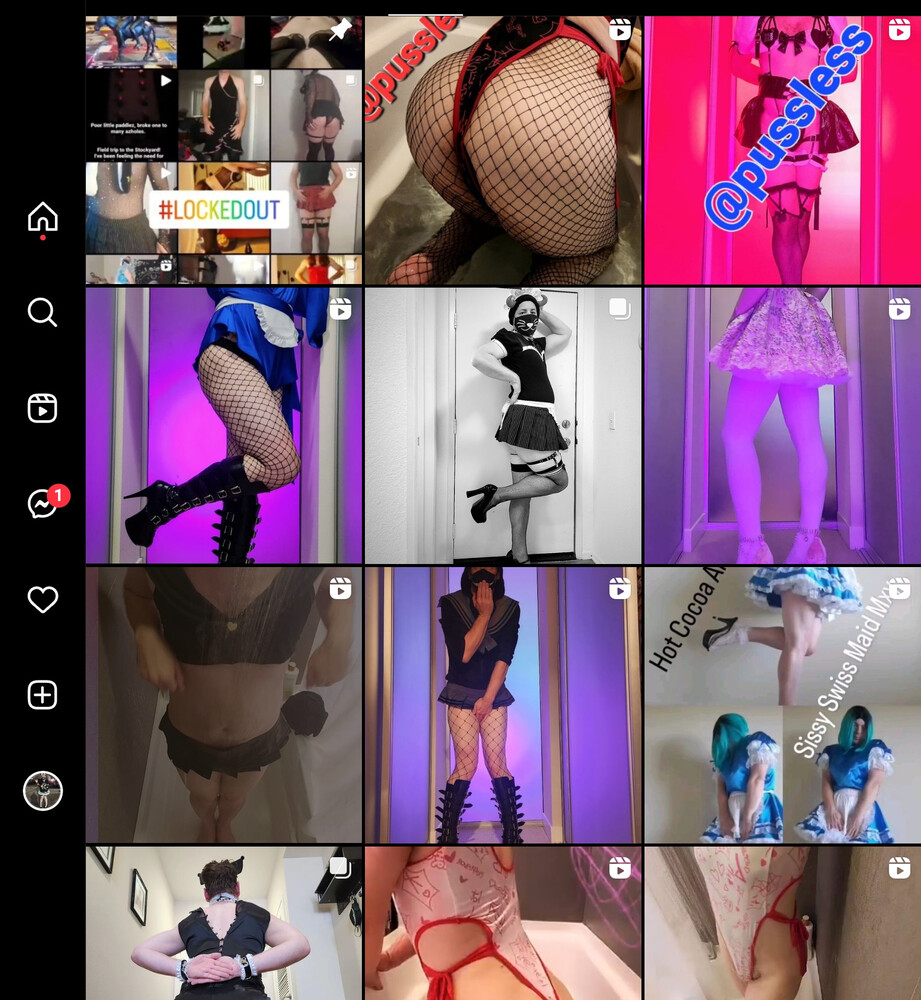Open your profile avatar
The height and width of the screenshot is (1000, 921).
point(42,791)
